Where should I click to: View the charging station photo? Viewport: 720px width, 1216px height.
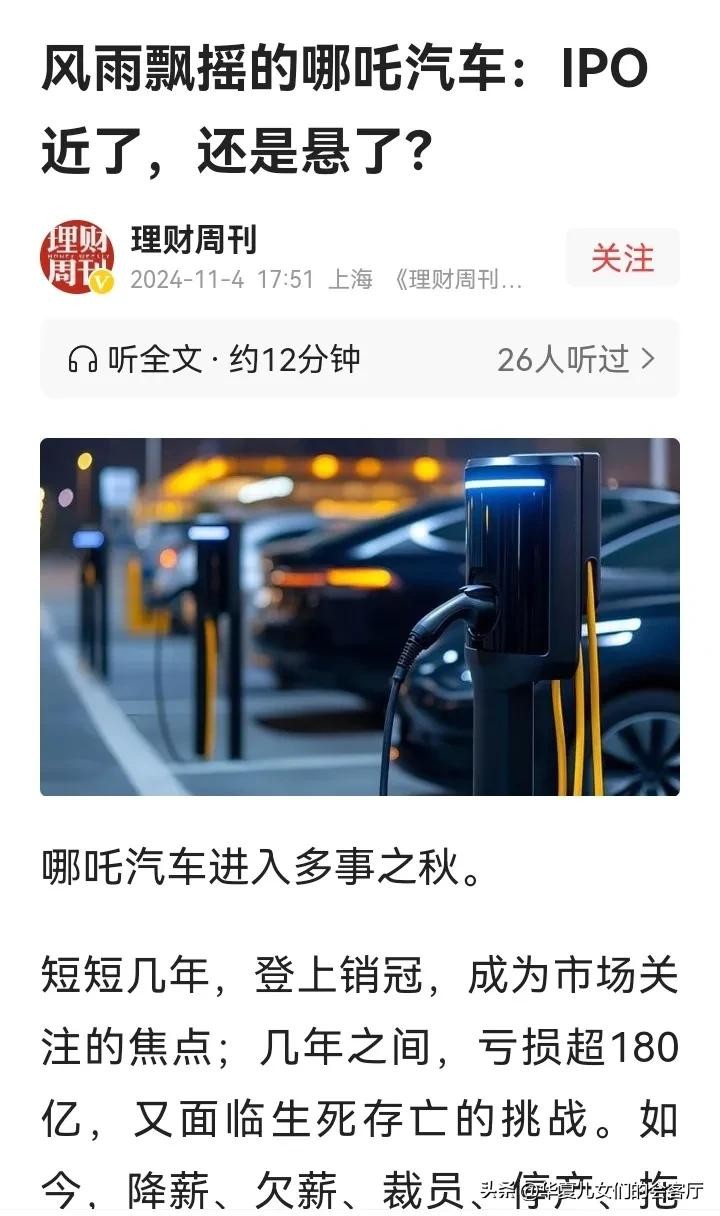click(x=360, y=617)
